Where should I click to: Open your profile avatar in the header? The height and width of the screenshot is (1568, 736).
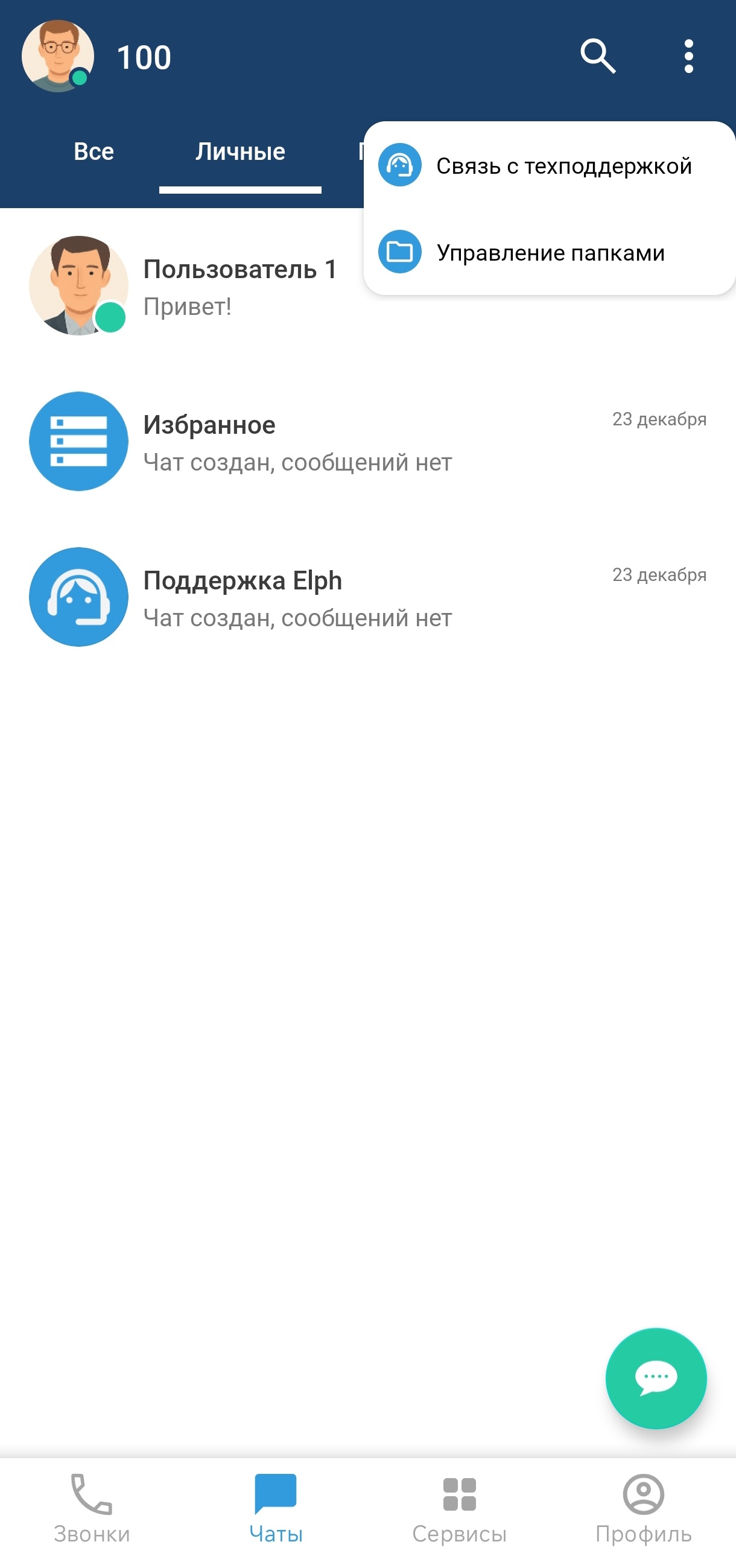pos(58,57)
